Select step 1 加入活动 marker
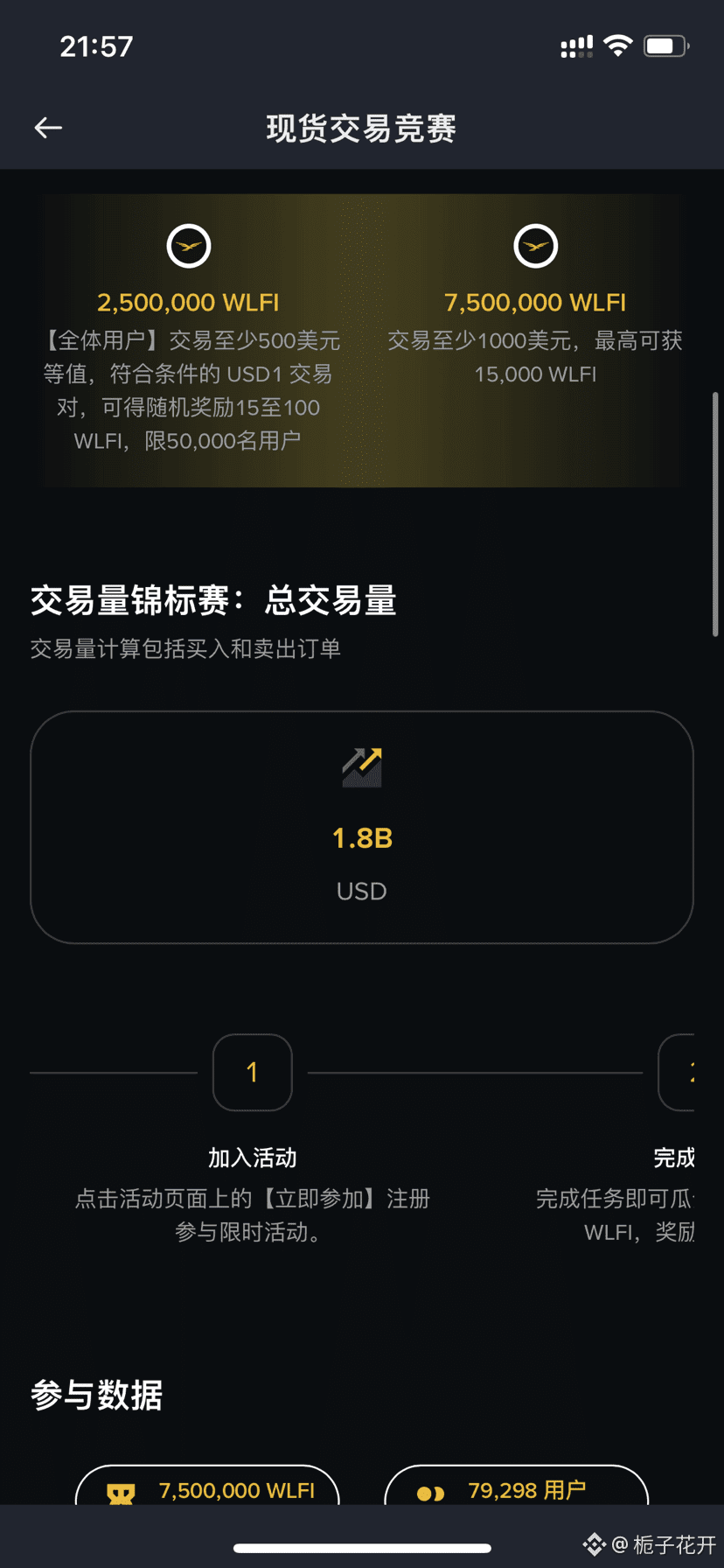 [x=253, y=1072]
